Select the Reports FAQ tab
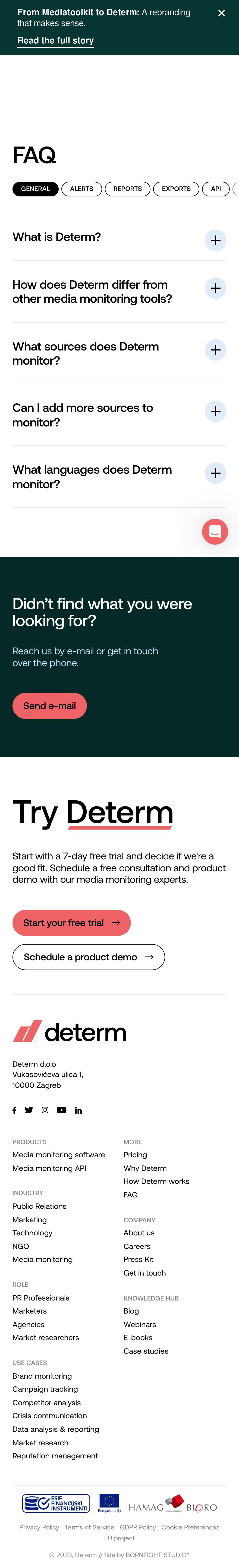Image resolution: width=239 pixels, height=1568 pixels. pos(127,189)
